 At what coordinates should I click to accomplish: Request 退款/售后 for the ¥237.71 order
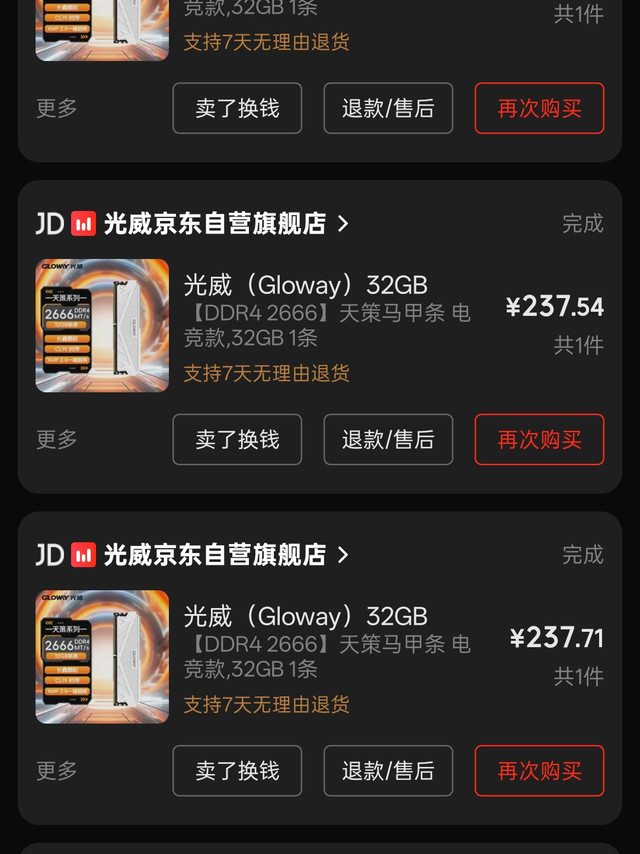tap(388, 770)
